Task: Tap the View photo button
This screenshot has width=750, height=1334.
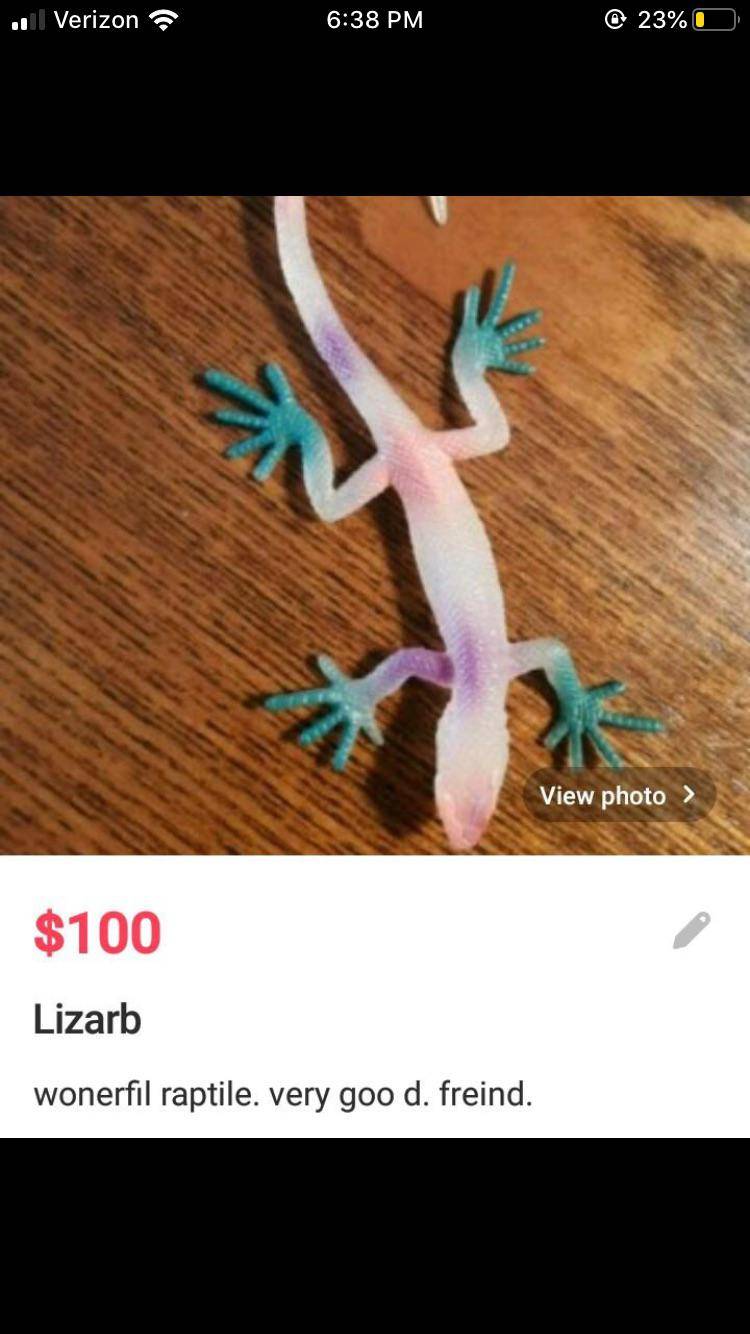Action: tap(619, 795)
